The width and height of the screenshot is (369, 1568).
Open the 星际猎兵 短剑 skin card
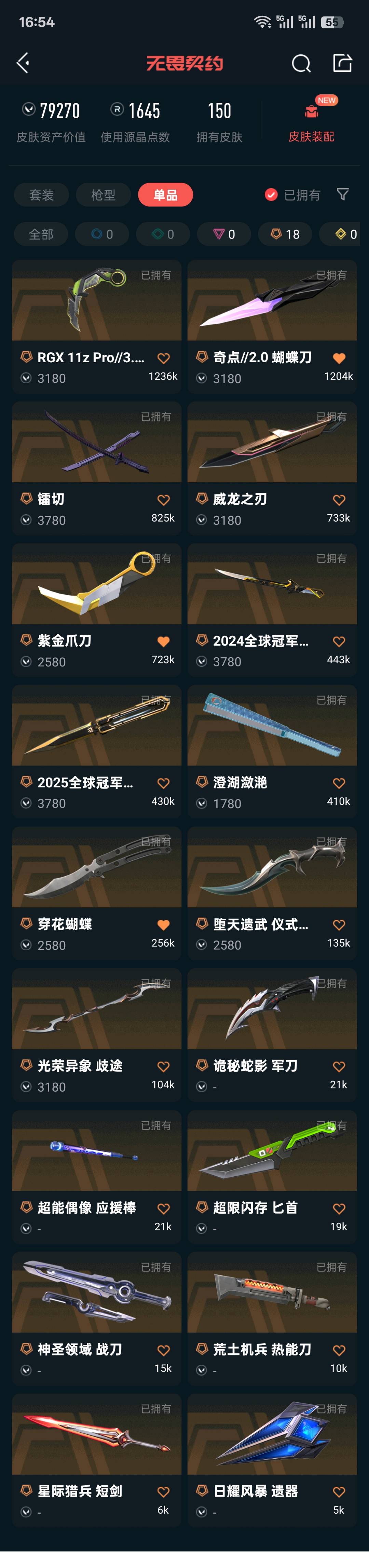97,1460
